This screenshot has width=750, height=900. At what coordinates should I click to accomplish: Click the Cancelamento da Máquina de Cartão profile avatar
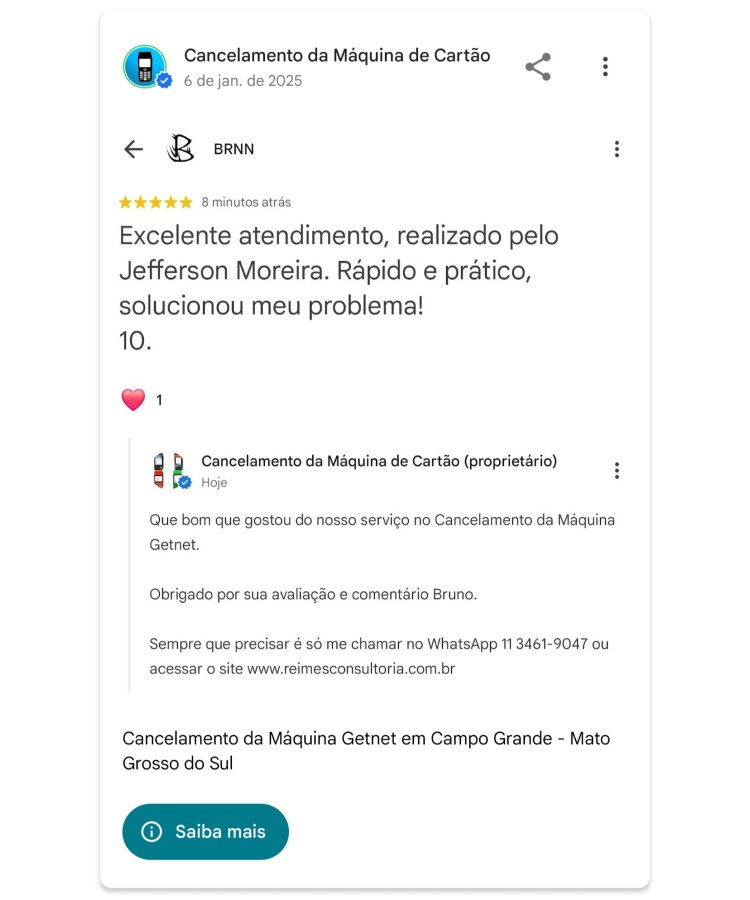tap(145, 67)
